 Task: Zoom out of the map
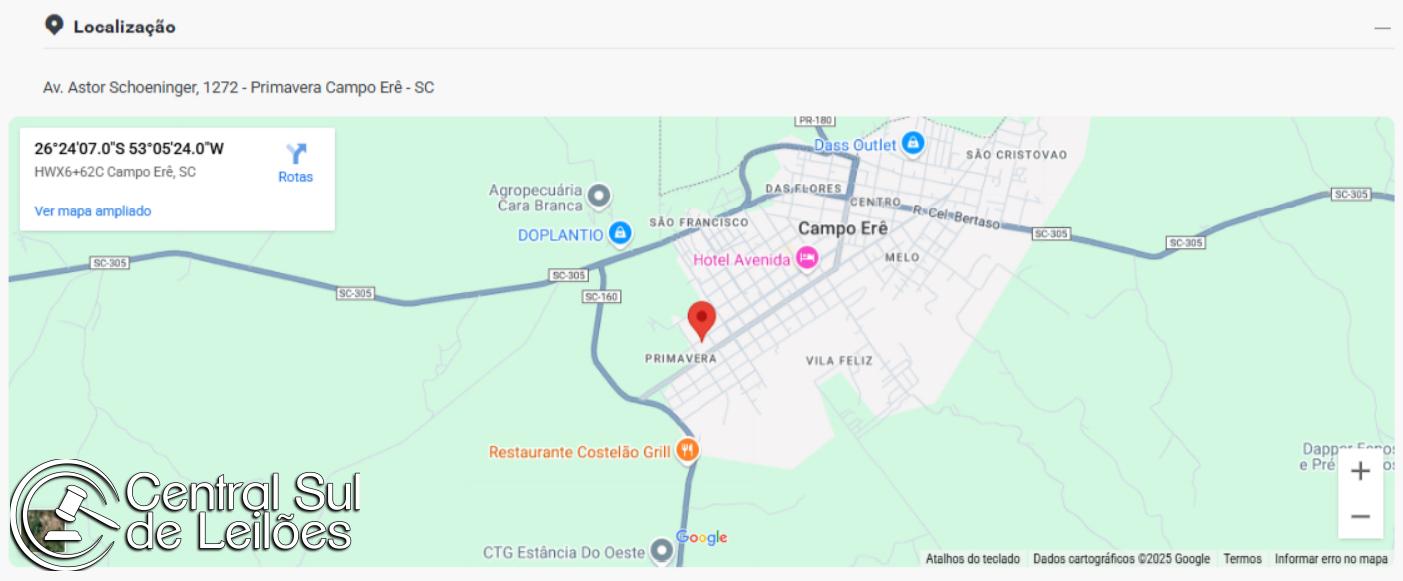click(1360, 517)
